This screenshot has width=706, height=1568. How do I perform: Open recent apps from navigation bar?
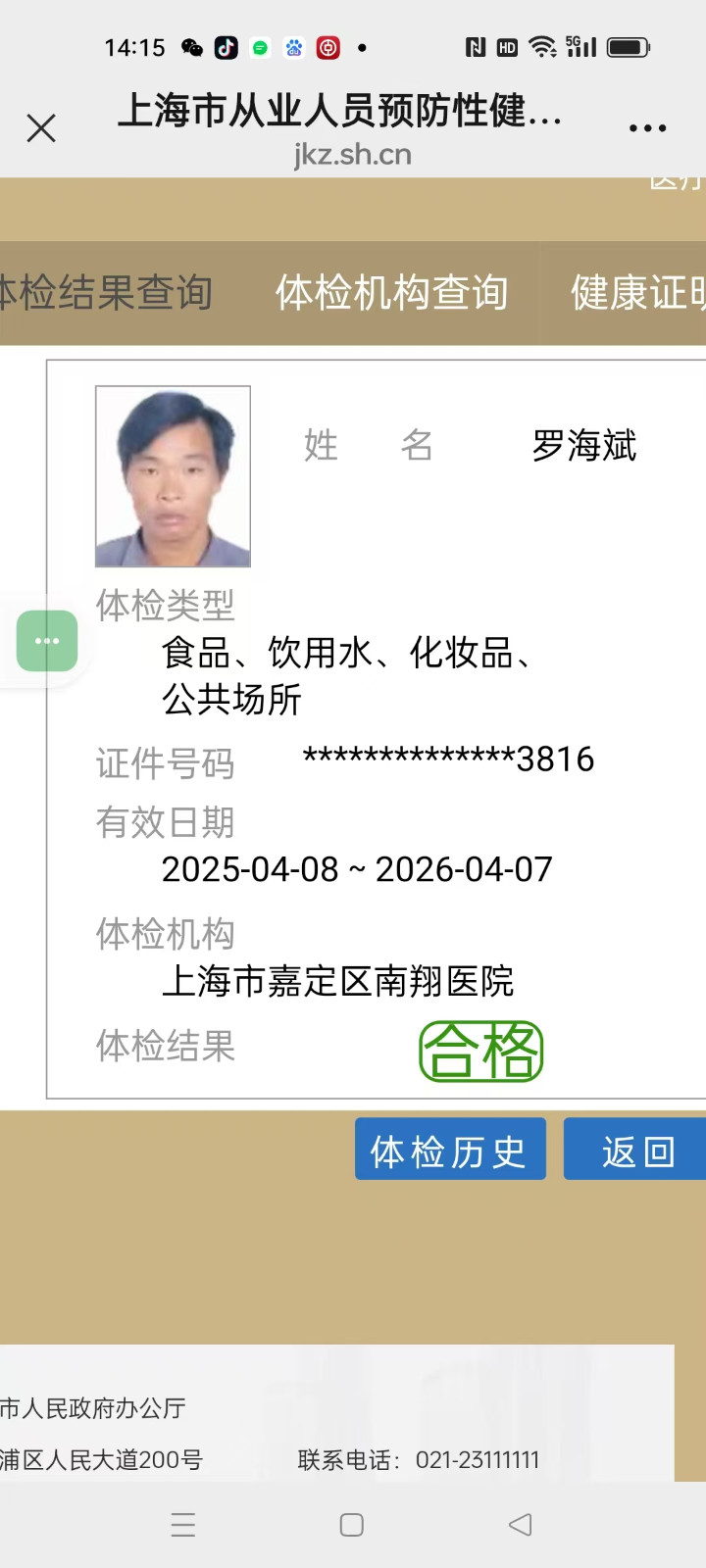click(183, 1524)
